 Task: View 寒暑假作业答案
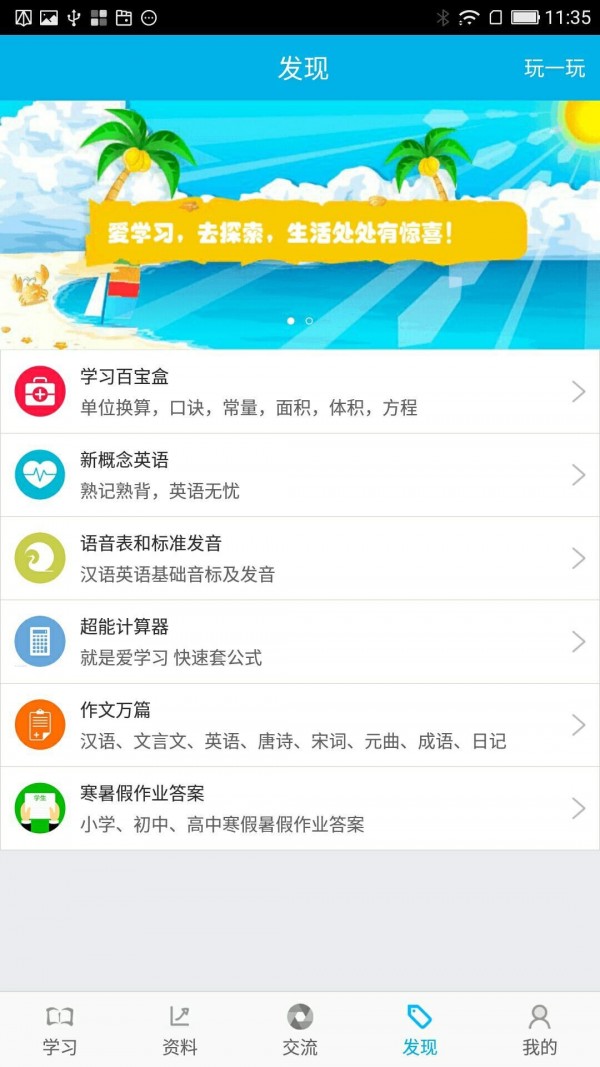click(300, 808)
